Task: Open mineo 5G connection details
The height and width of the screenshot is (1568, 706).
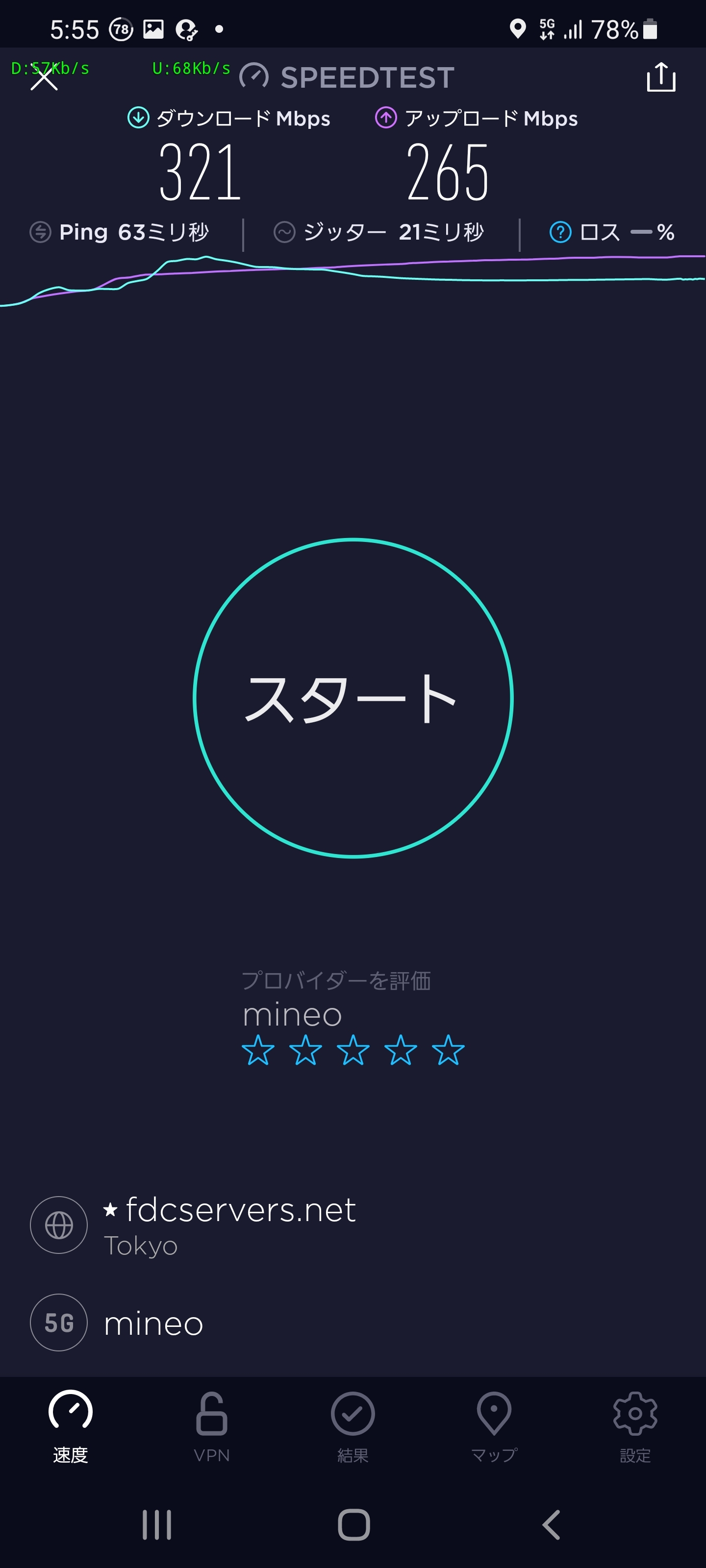Action: [x=152, y=1322]
